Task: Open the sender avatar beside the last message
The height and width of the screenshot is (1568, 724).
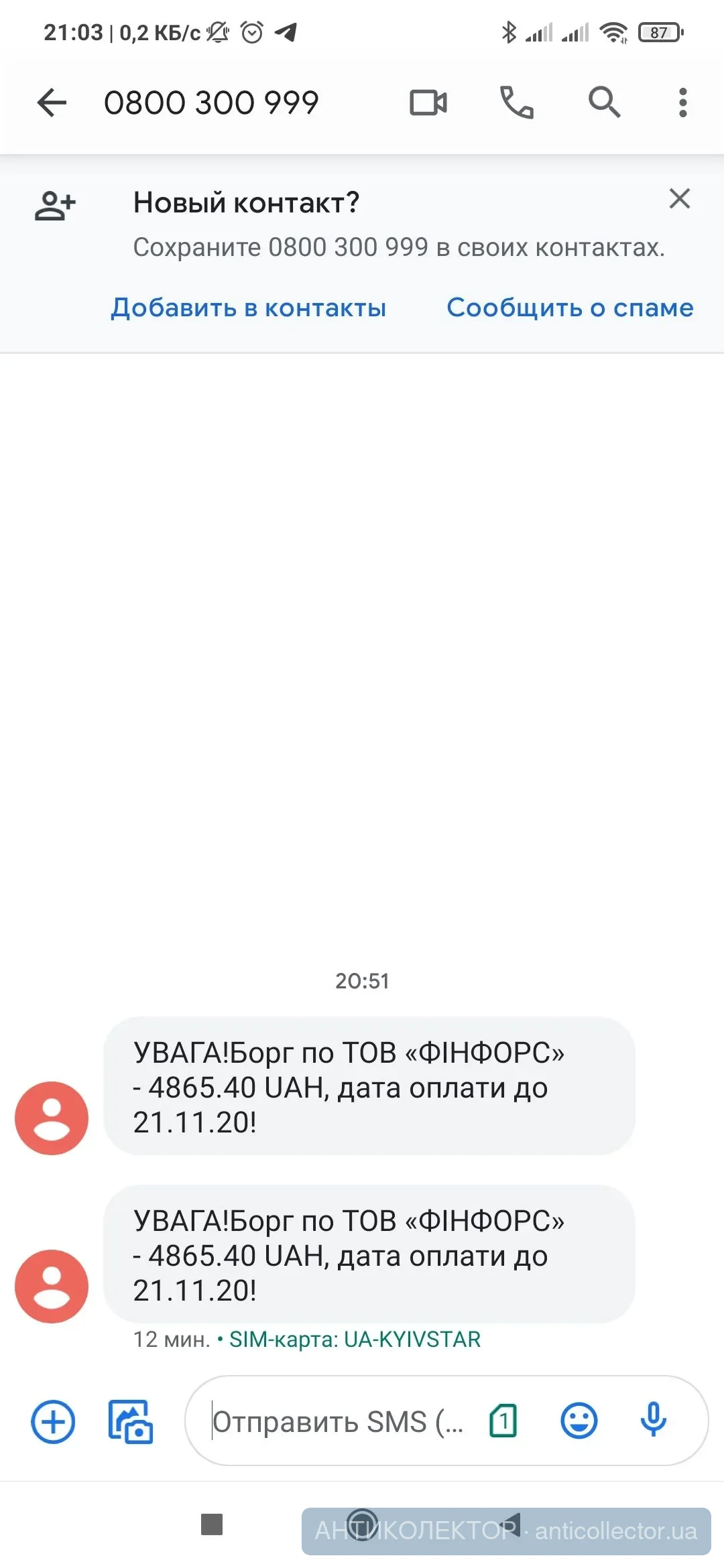Action: pos(52,1286)
